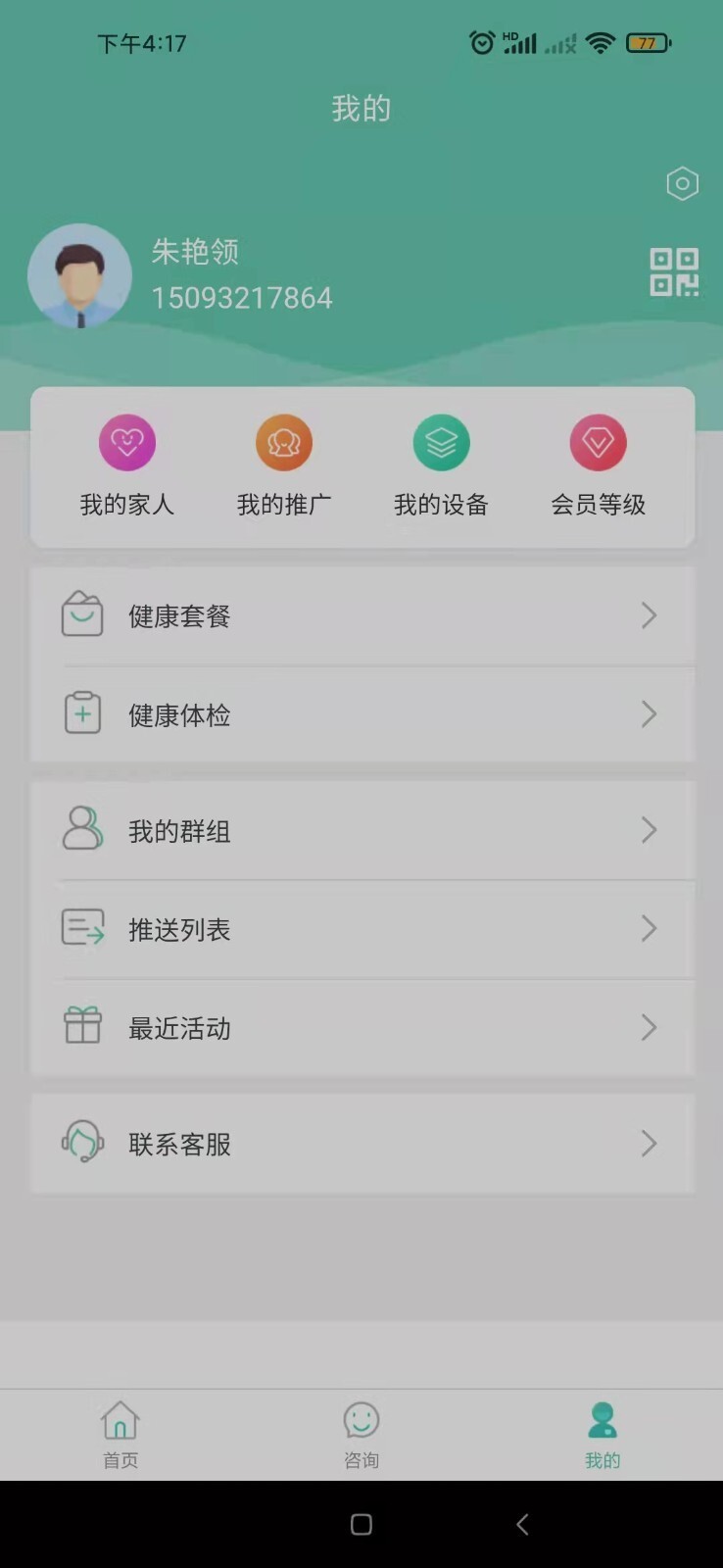Tap the 健康套餐 shopping bag icon
The image size is (723, 1568).
point(82,615)
